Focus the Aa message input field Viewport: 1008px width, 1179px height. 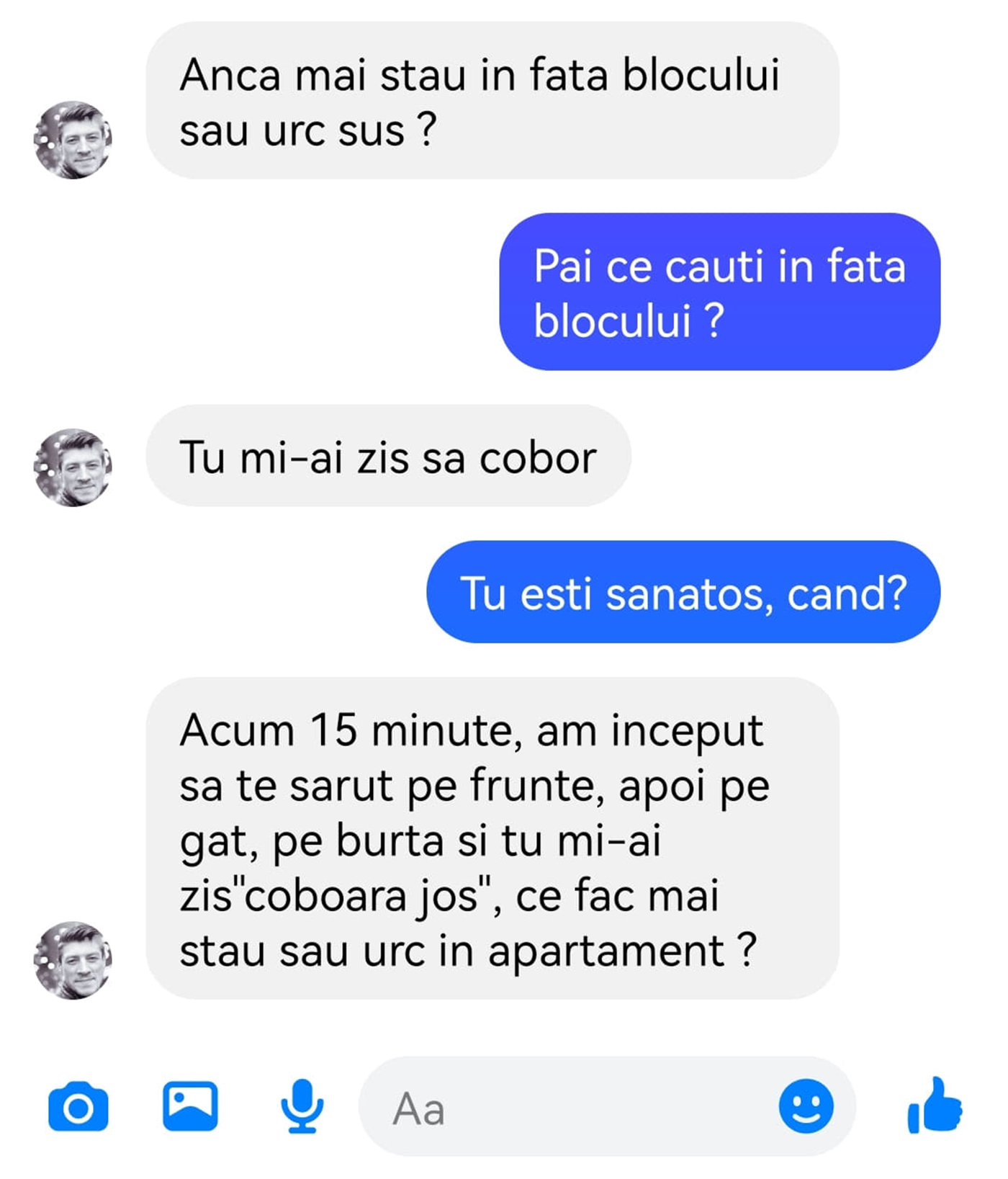[x=562, y=1107]
